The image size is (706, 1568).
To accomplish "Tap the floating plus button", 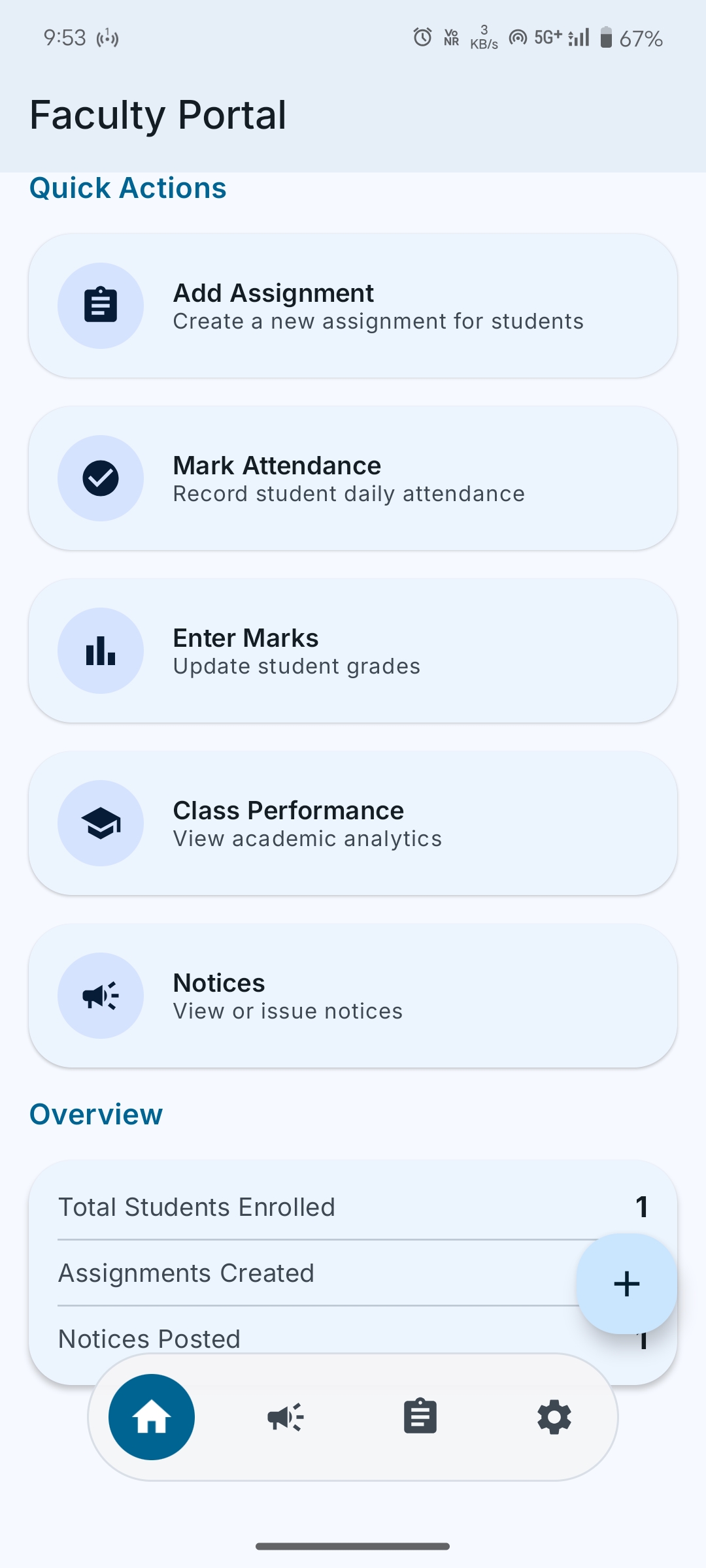I will (626, 1283).
